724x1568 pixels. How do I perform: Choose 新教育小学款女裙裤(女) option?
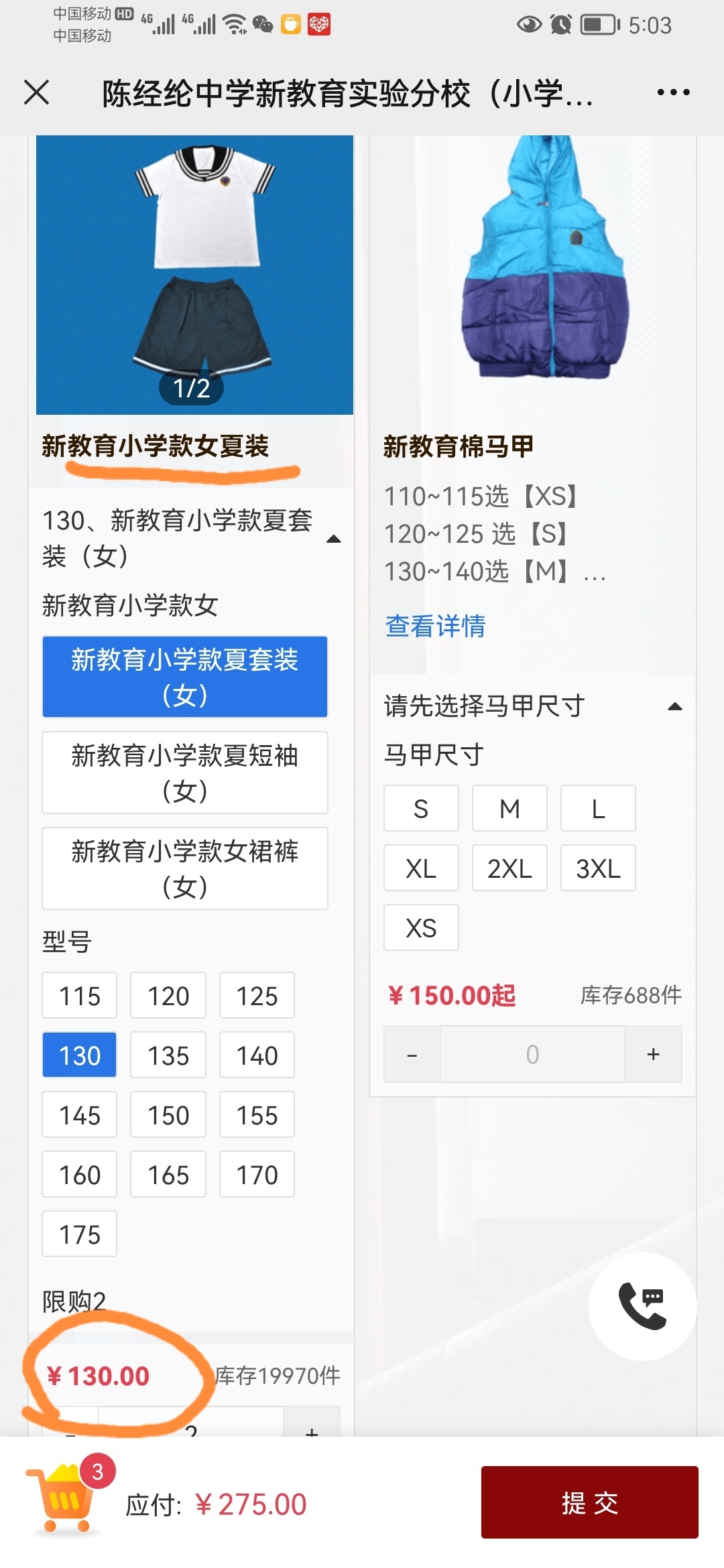pyautogui.click(x=185, y=868)
